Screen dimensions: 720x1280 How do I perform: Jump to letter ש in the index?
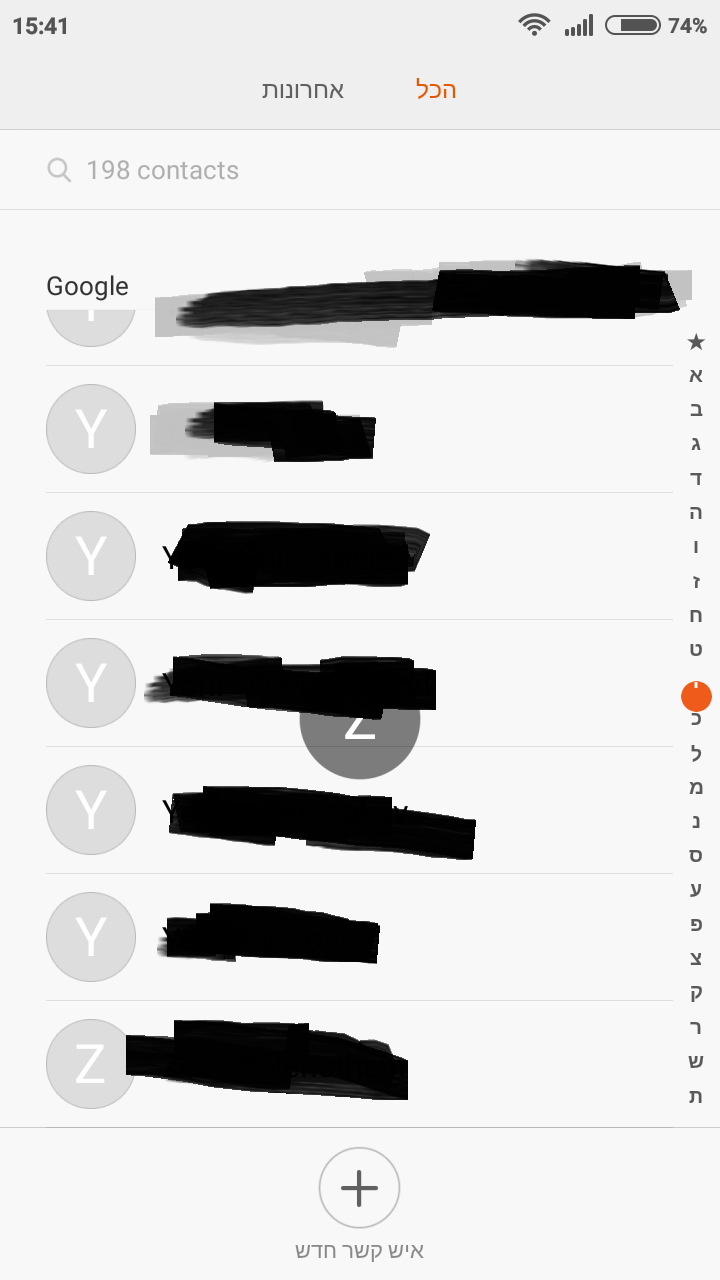click(696, 1061)
